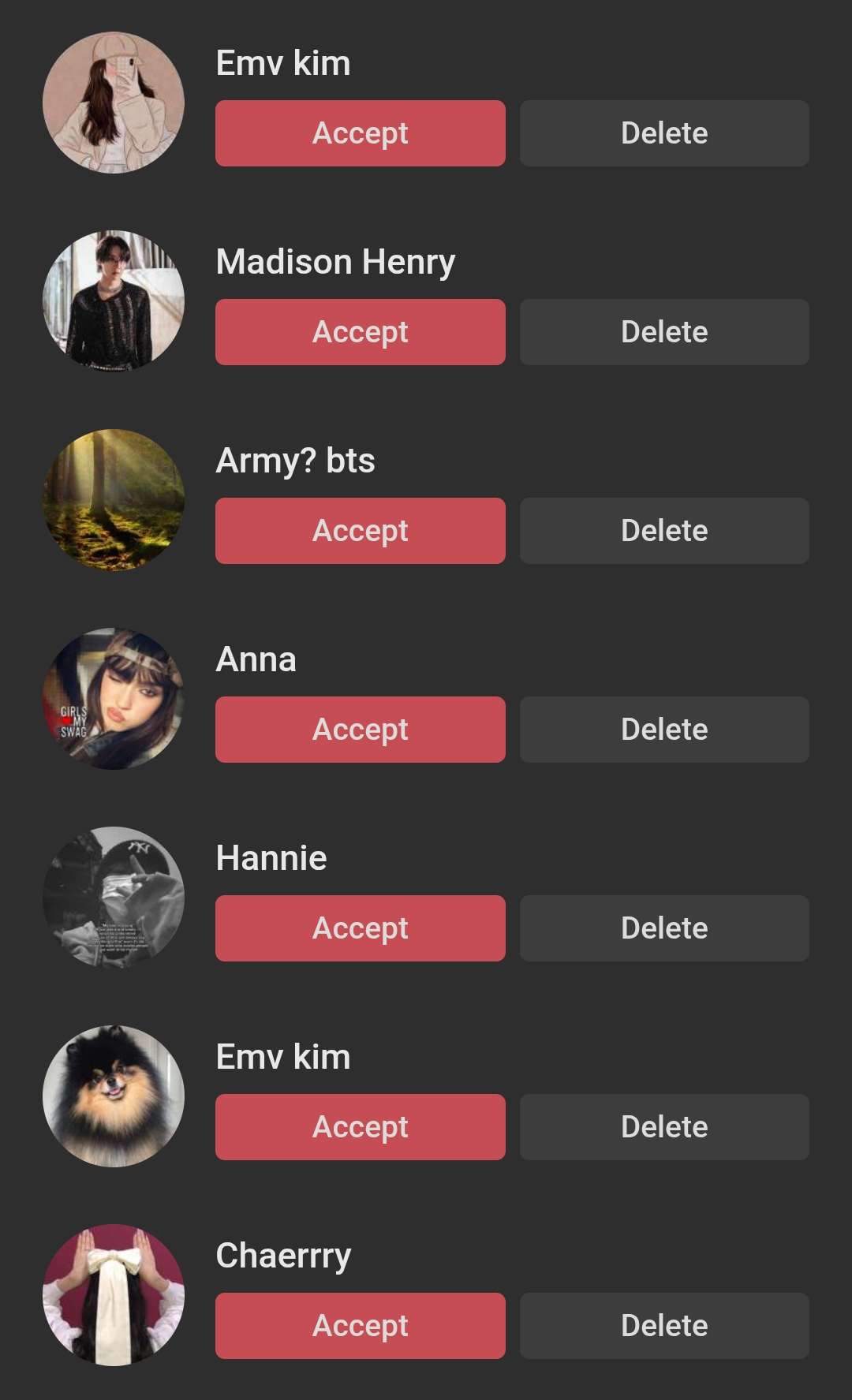
Task: Accept Hannie's friend request
Action: click(x=360, y=928)
